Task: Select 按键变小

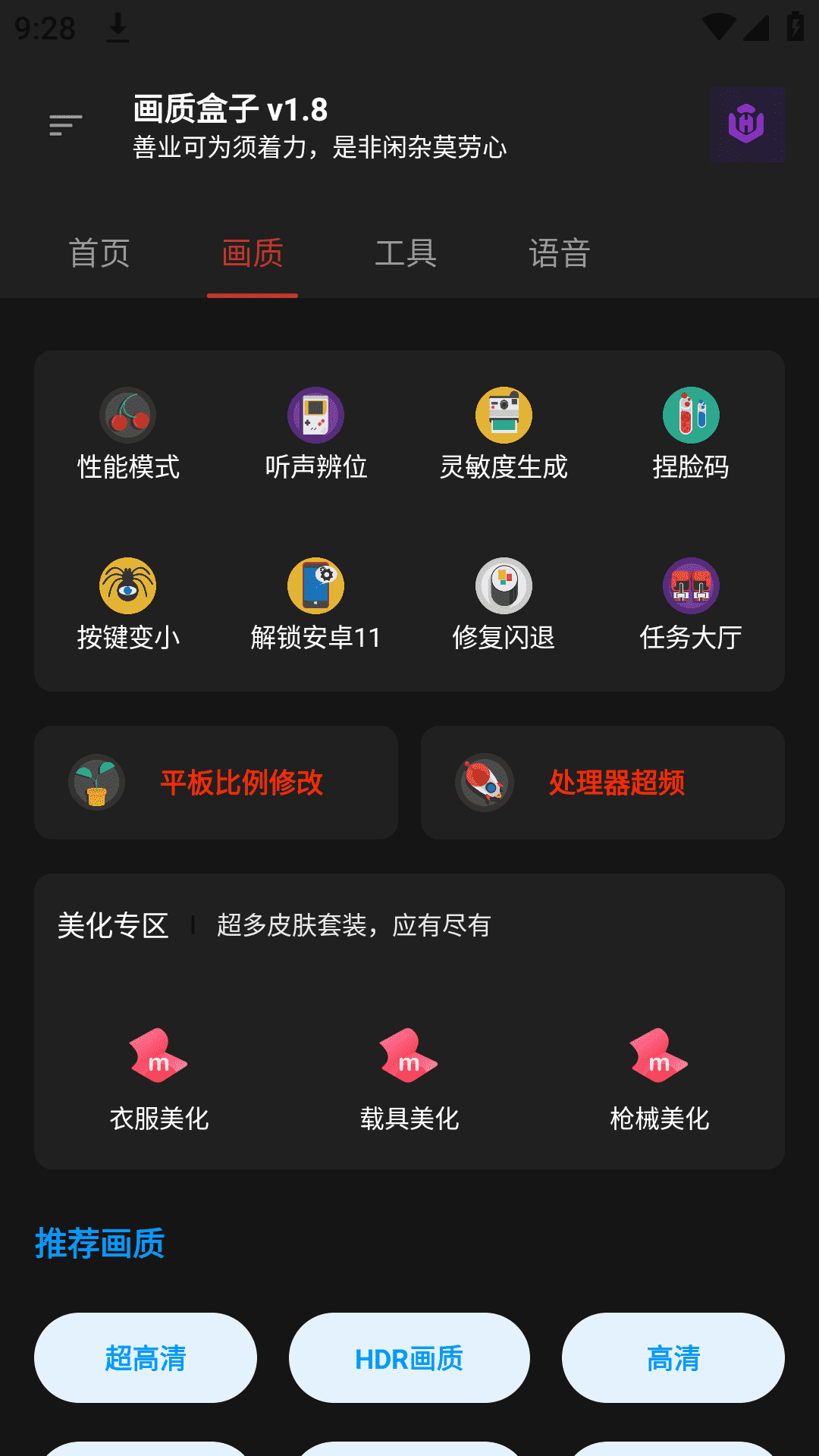Action: click(x=128, y=605)
